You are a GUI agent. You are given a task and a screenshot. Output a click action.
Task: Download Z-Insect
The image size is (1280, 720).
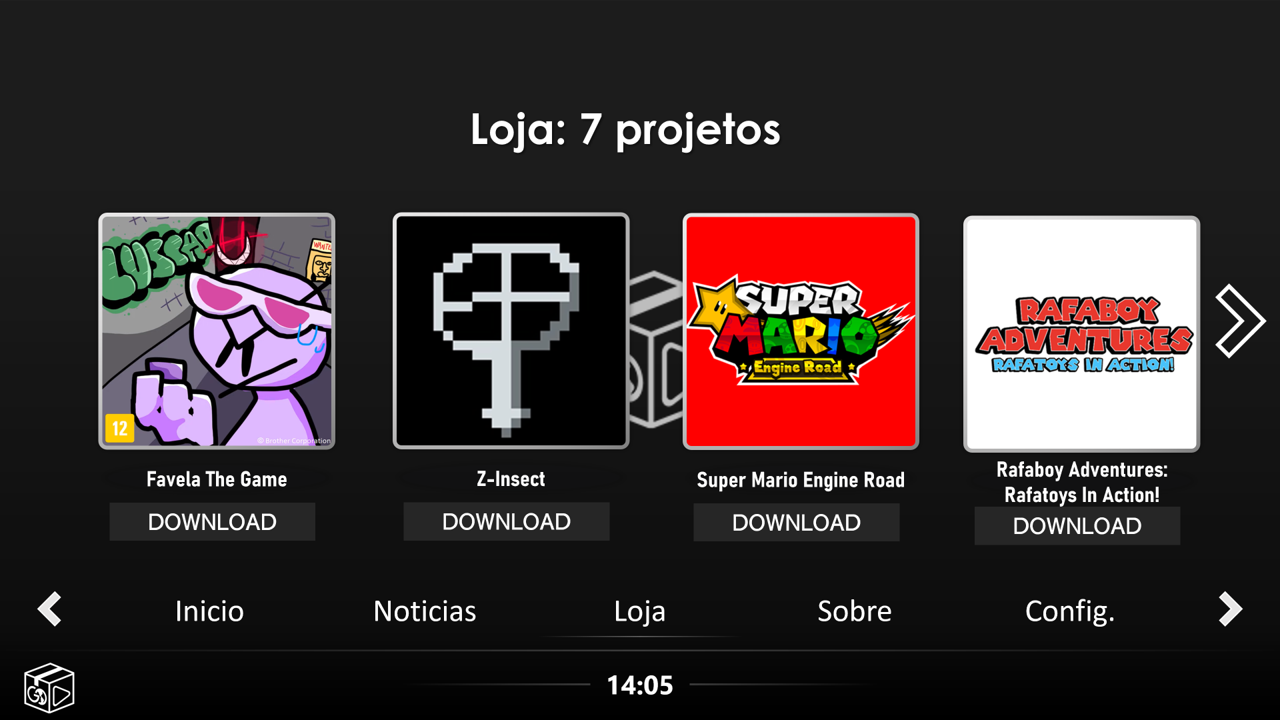pos(506,522)
